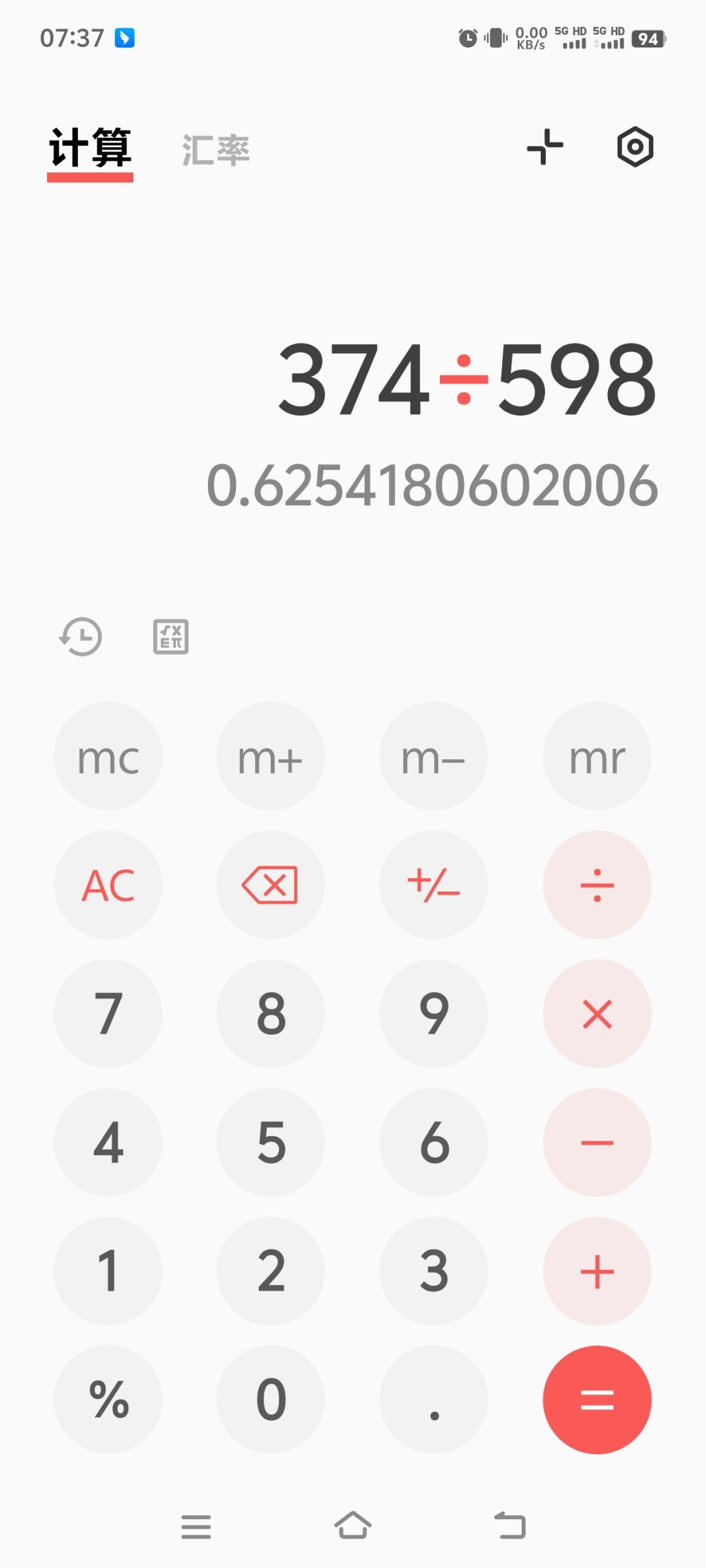The width and height of the screenshot is (706, 1568).
Task: Open the calculator settings gear icon
Action: [635, 146]
